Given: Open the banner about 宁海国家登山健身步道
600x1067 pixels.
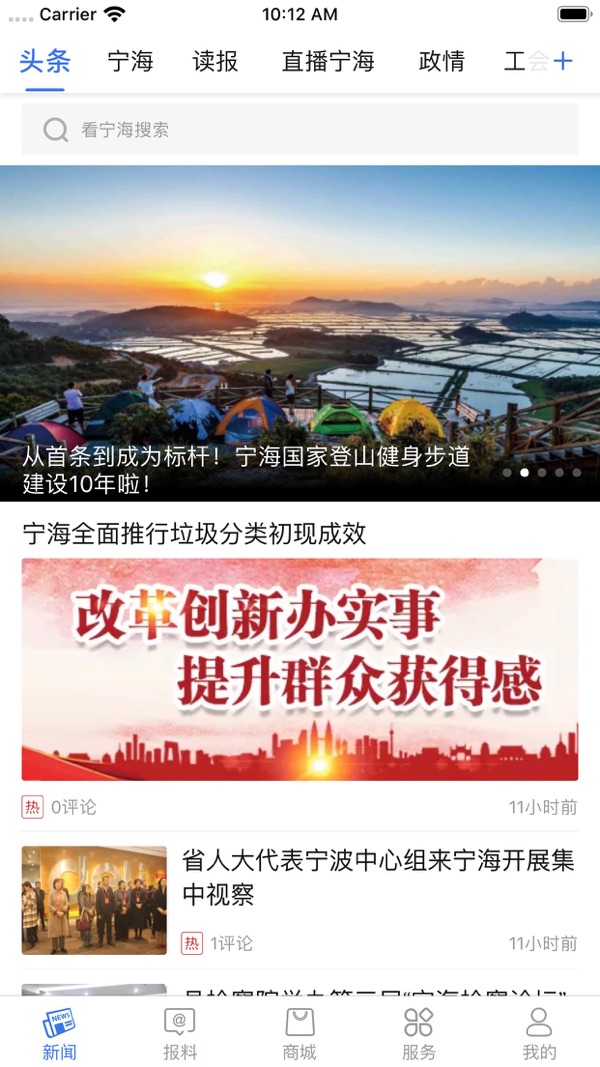Looking at the screenshot, I should coord(300,333).
